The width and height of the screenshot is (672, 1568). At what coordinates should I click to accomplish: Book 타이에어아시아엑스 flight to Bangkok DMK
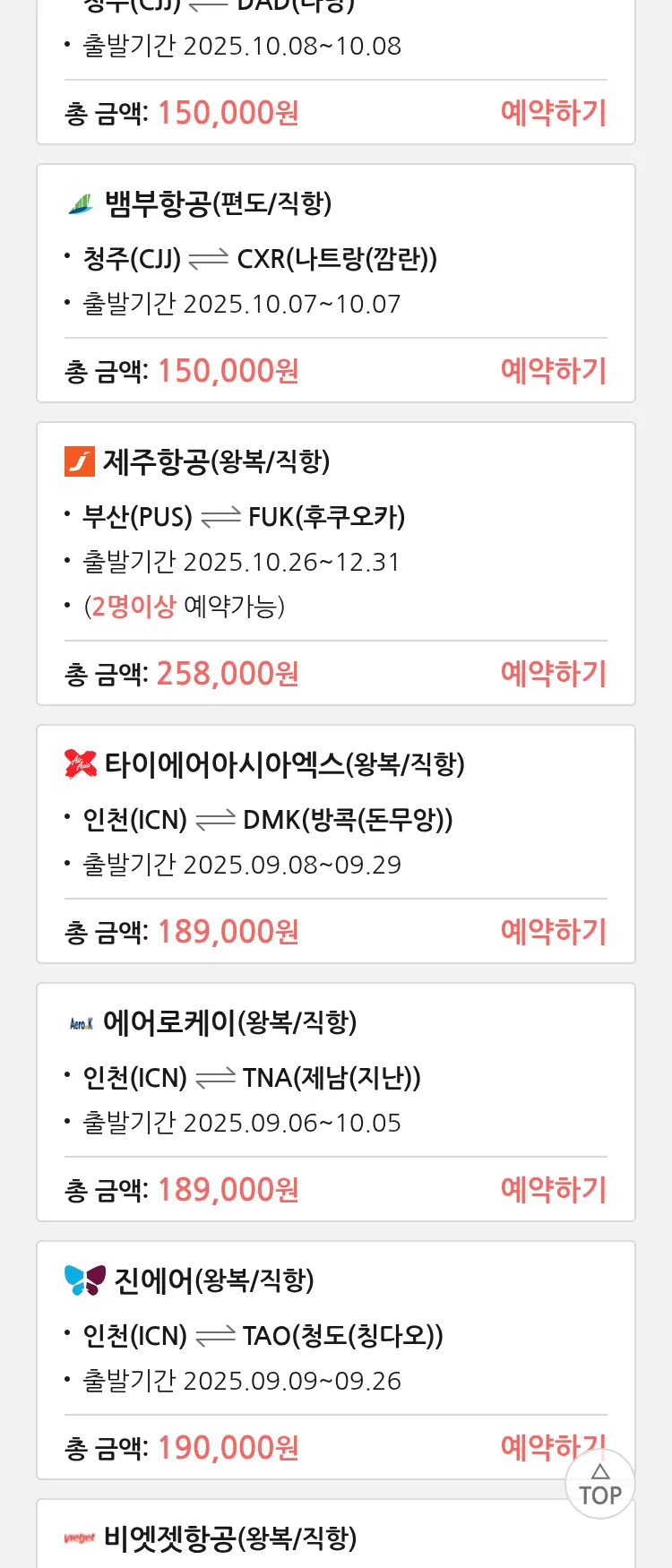click(553, 932)
